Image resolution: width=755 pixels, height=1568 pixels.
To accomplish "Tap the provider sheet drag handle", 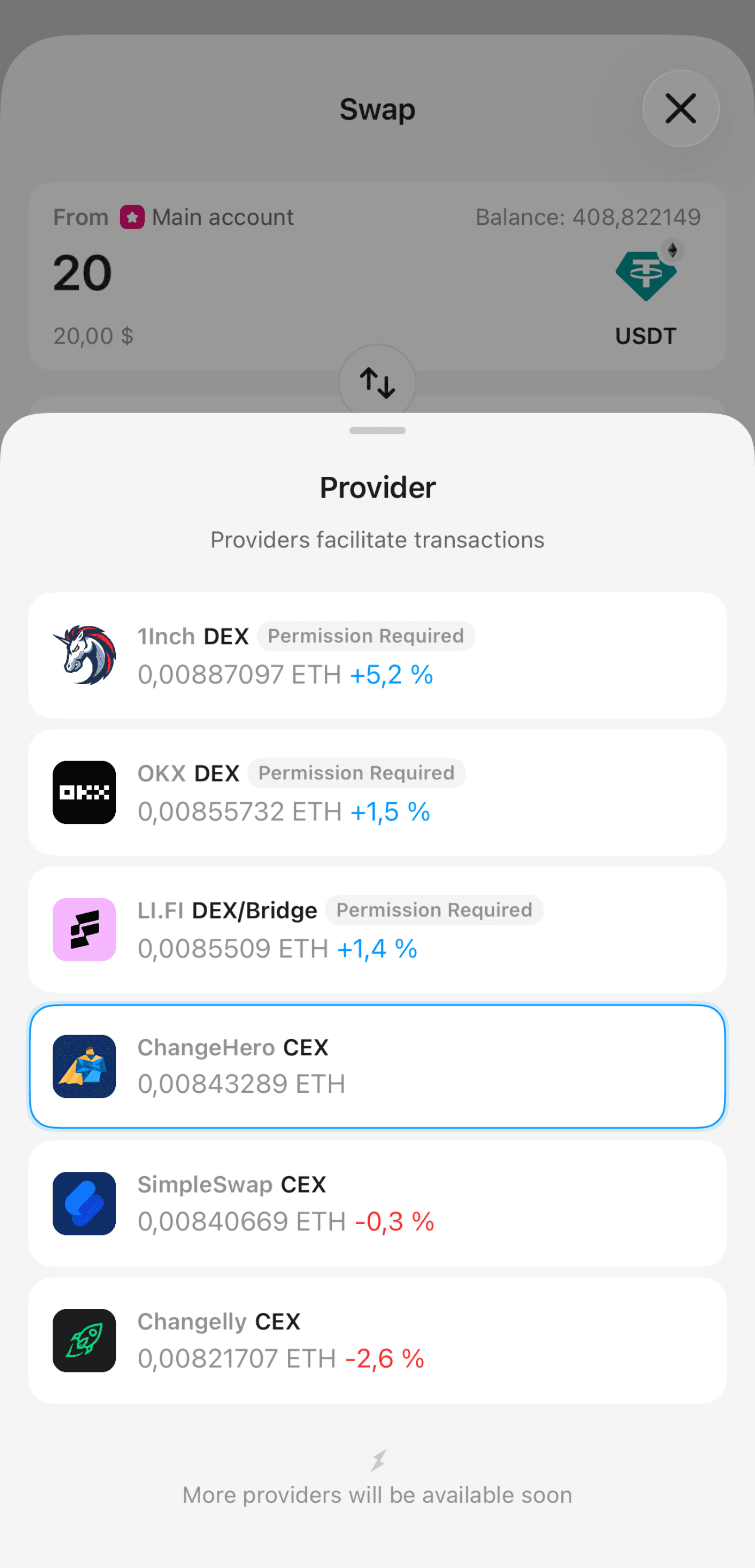I will click(x=377, y=431).
